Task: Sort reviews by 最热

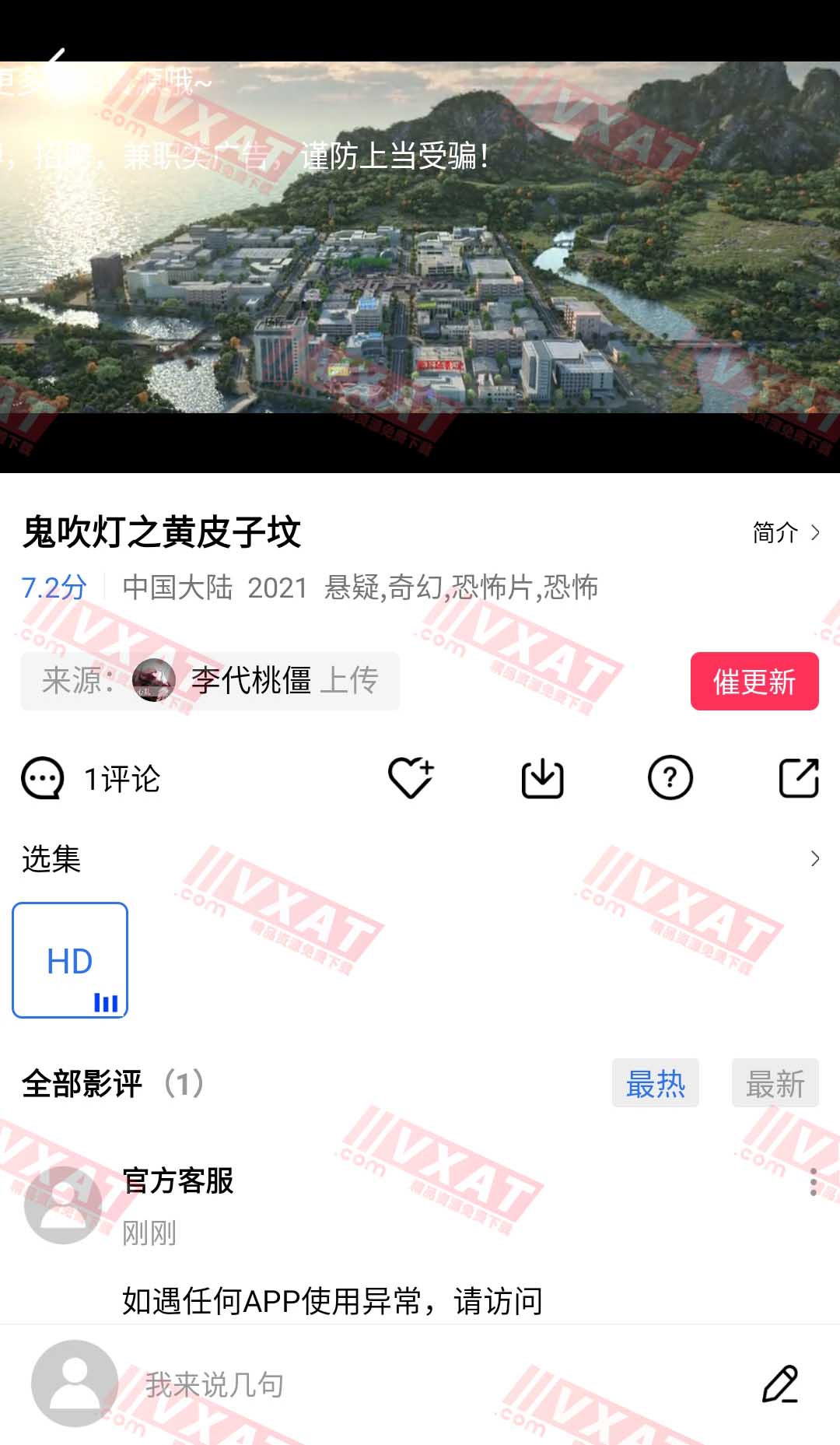Action: [655, 1083]
